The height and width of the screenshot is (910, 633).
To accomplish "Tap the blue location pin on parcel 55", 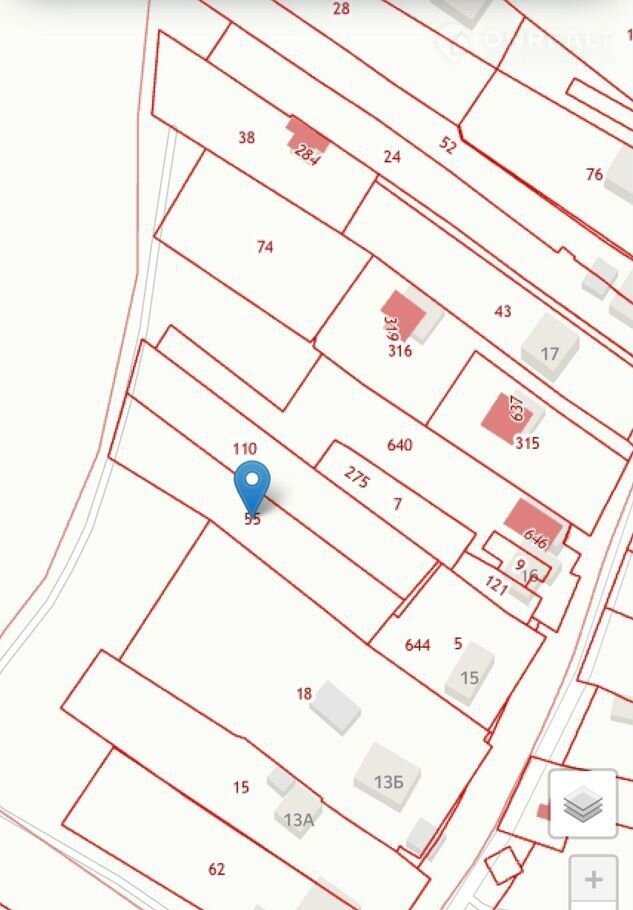I will [252, 485].
